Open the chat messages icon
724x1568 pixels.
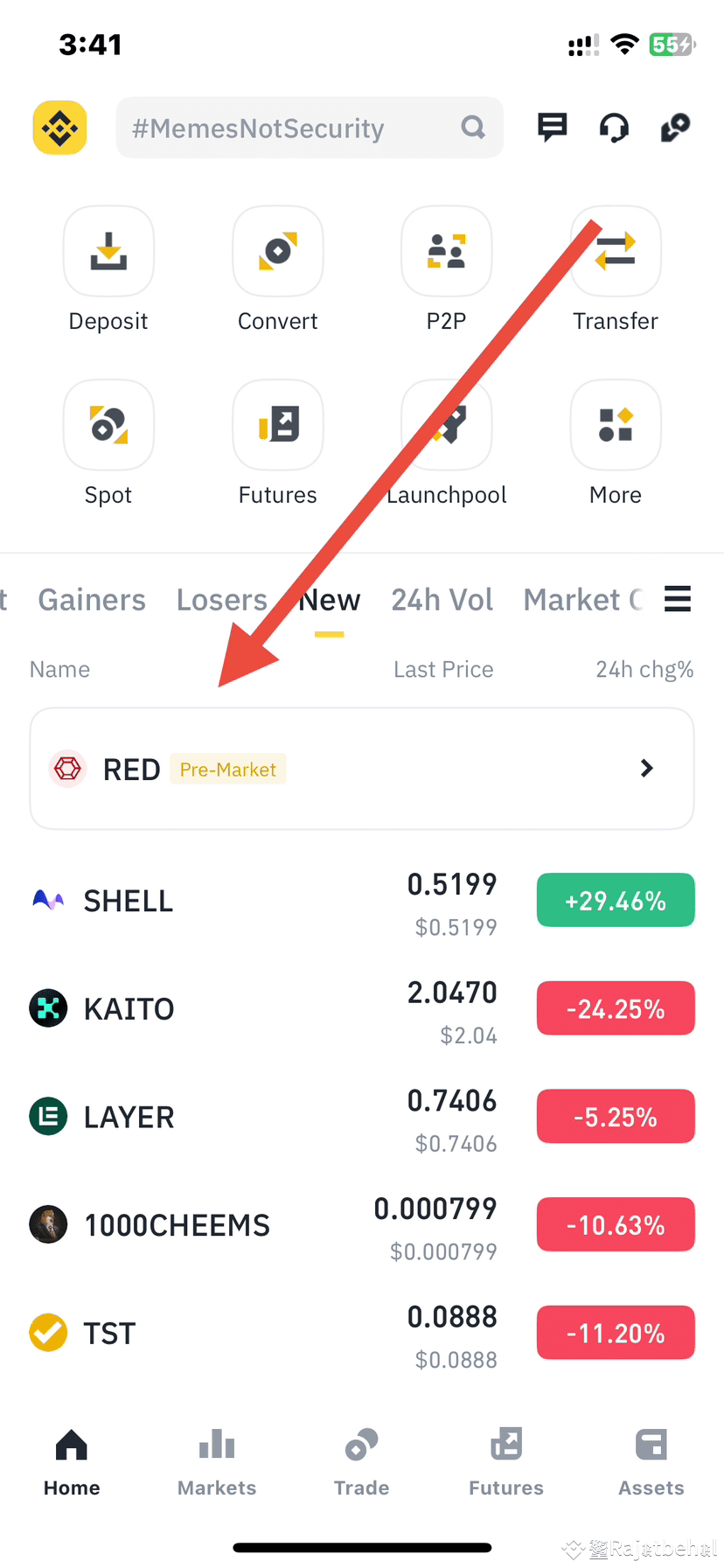(x=552, y=128)
